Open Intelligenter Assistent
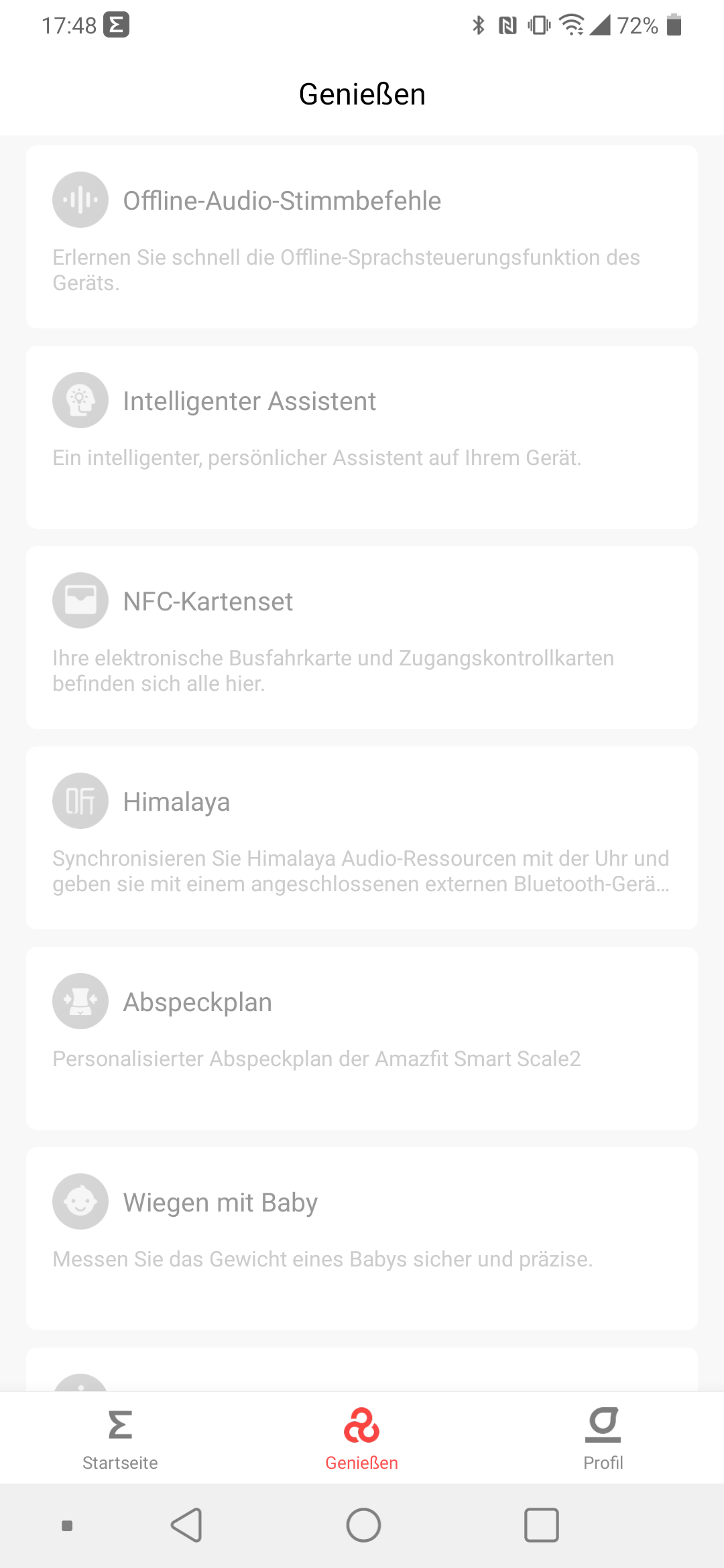This screenshot has height=1568, width=724. [362, 437]
